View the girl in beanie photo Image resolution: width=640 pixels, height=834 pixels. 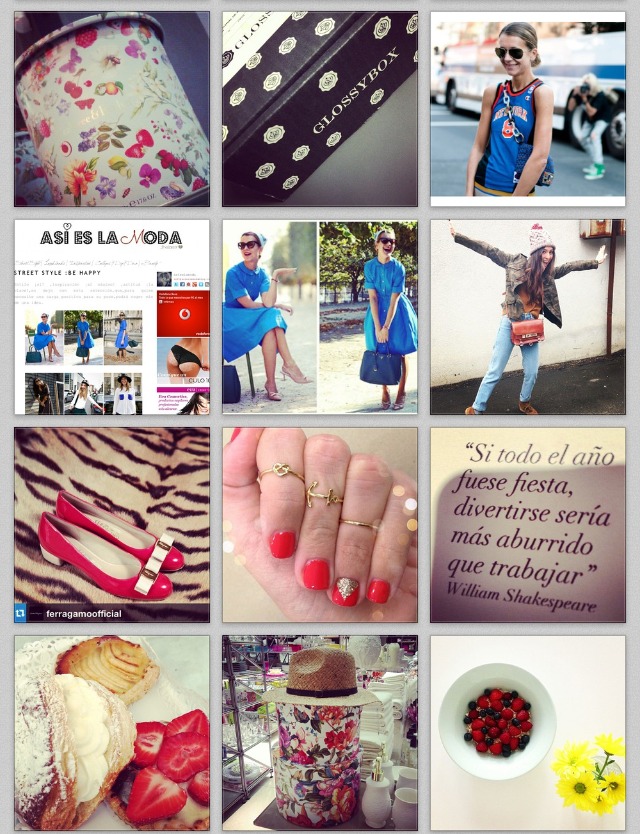tap(527, 316)
